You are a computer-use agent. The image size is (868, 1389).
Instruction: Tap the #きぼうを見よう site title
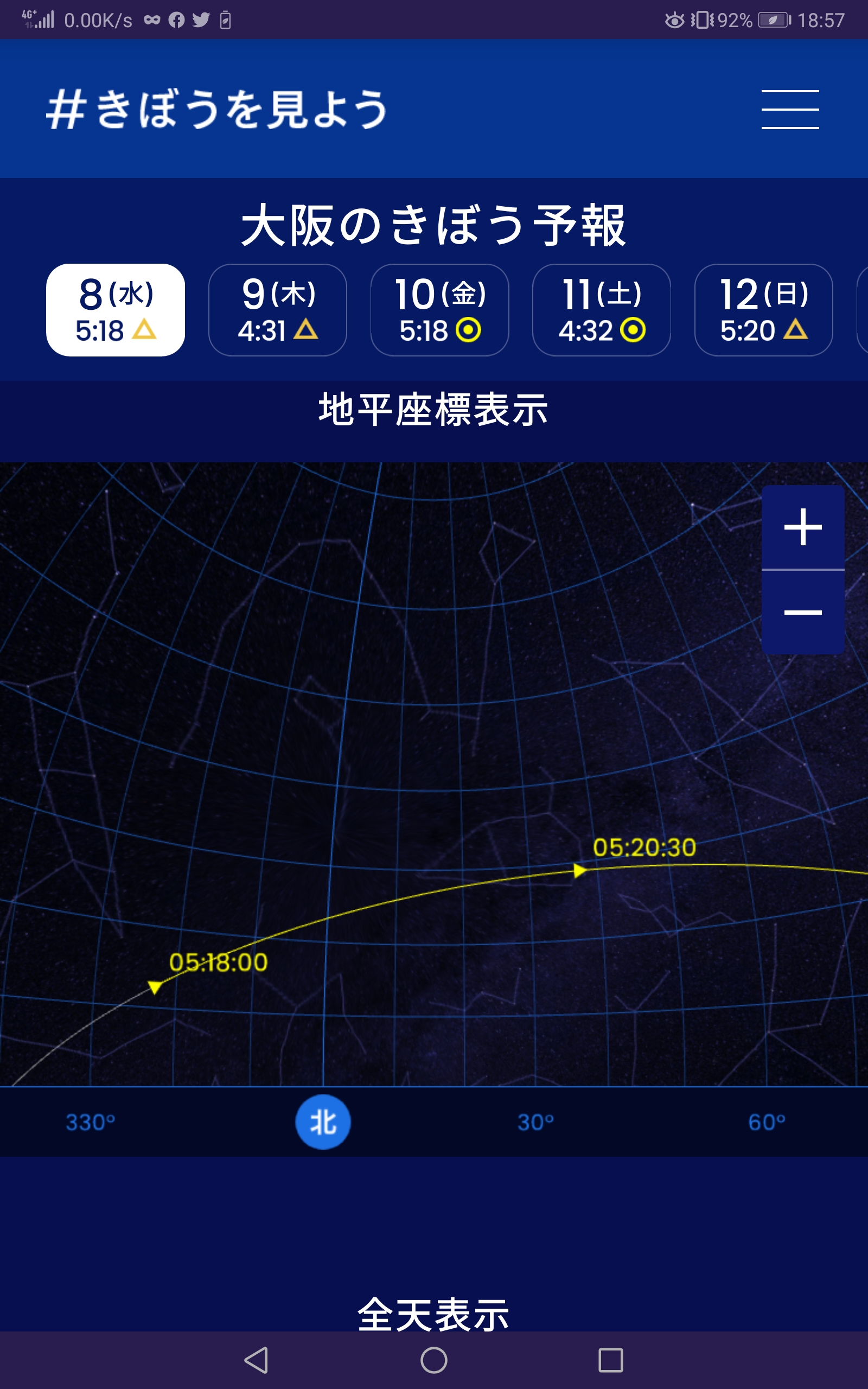point(217,109)
